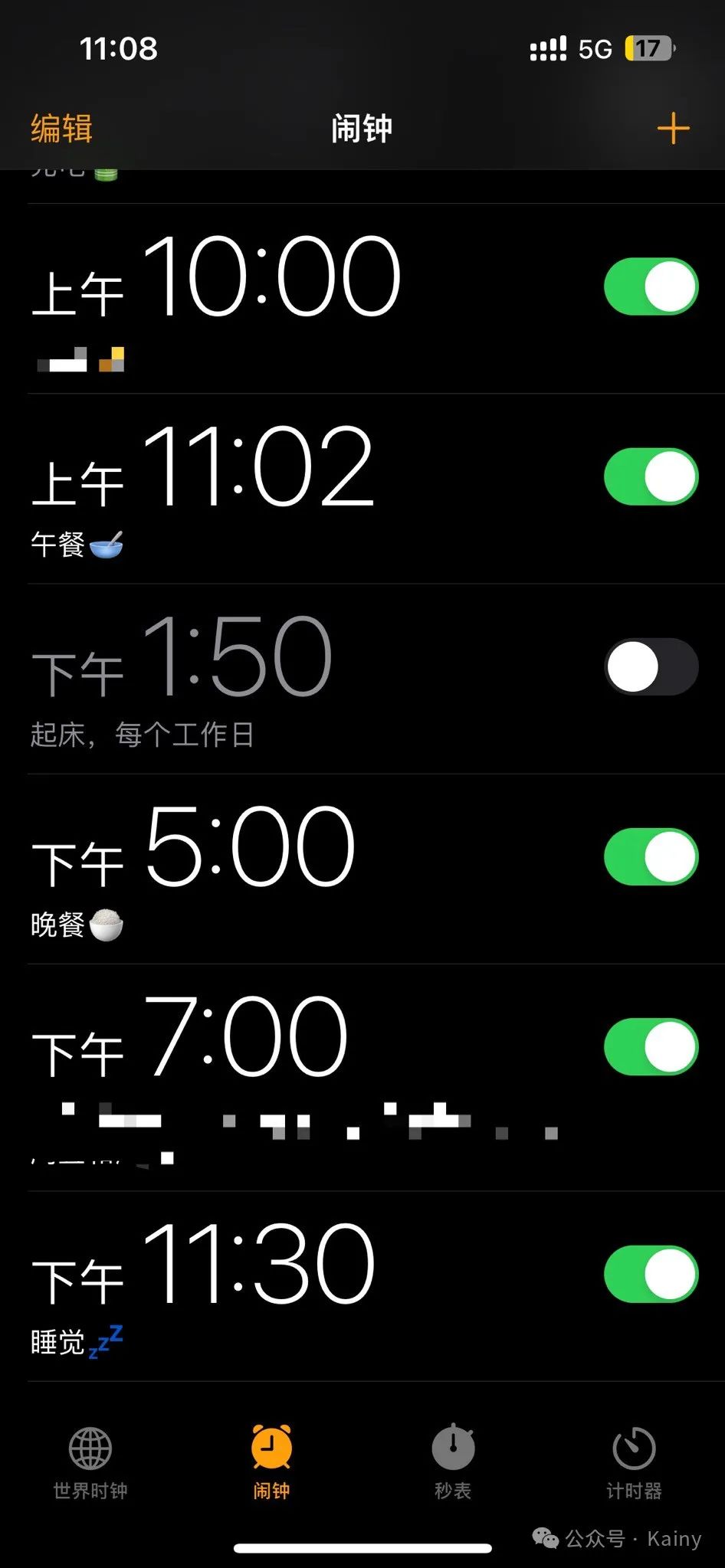Switch off the 下午 5:00 晚餐 alarm
The width and height of the screenshot is (725, 1568).
pyautogui.click(x=651, y=856)
